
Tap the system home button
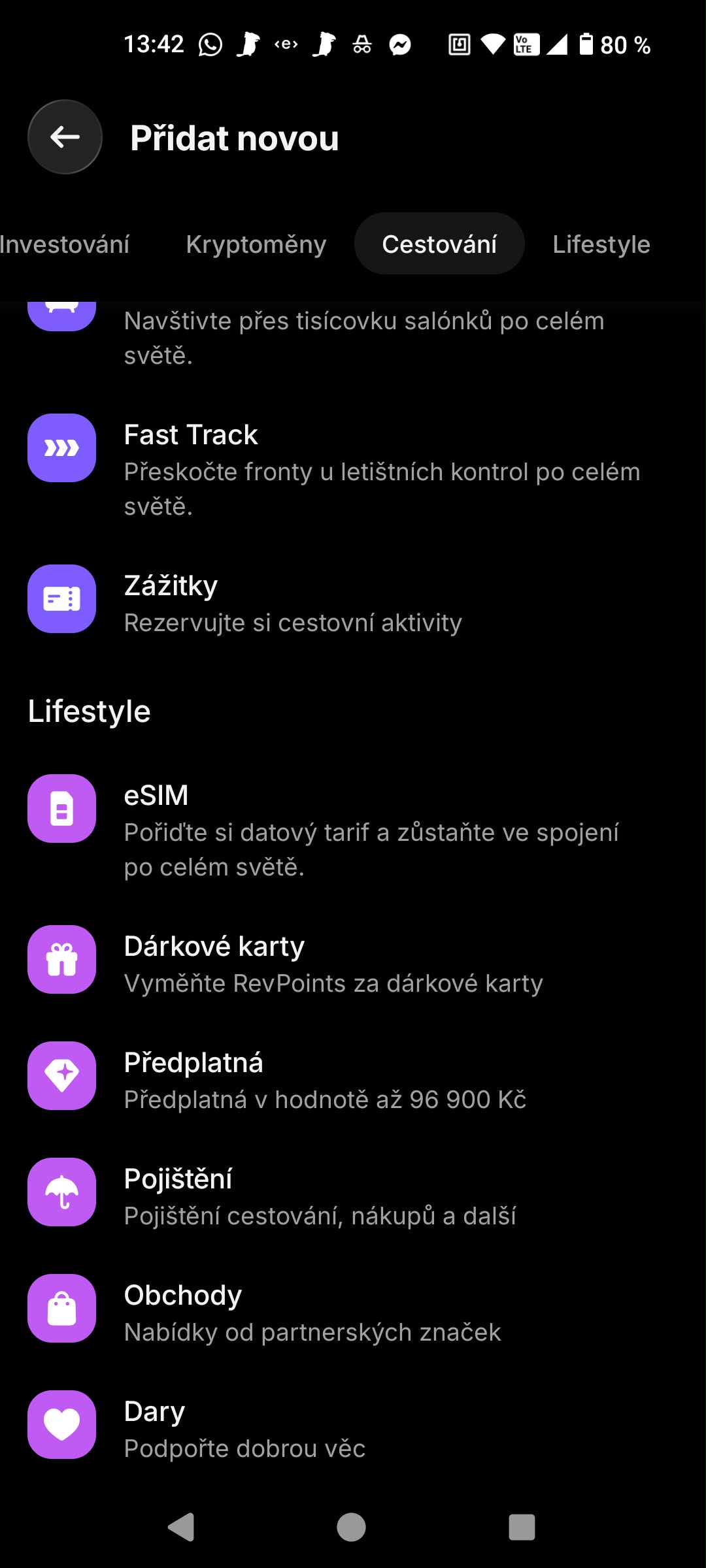[351, 1527]
